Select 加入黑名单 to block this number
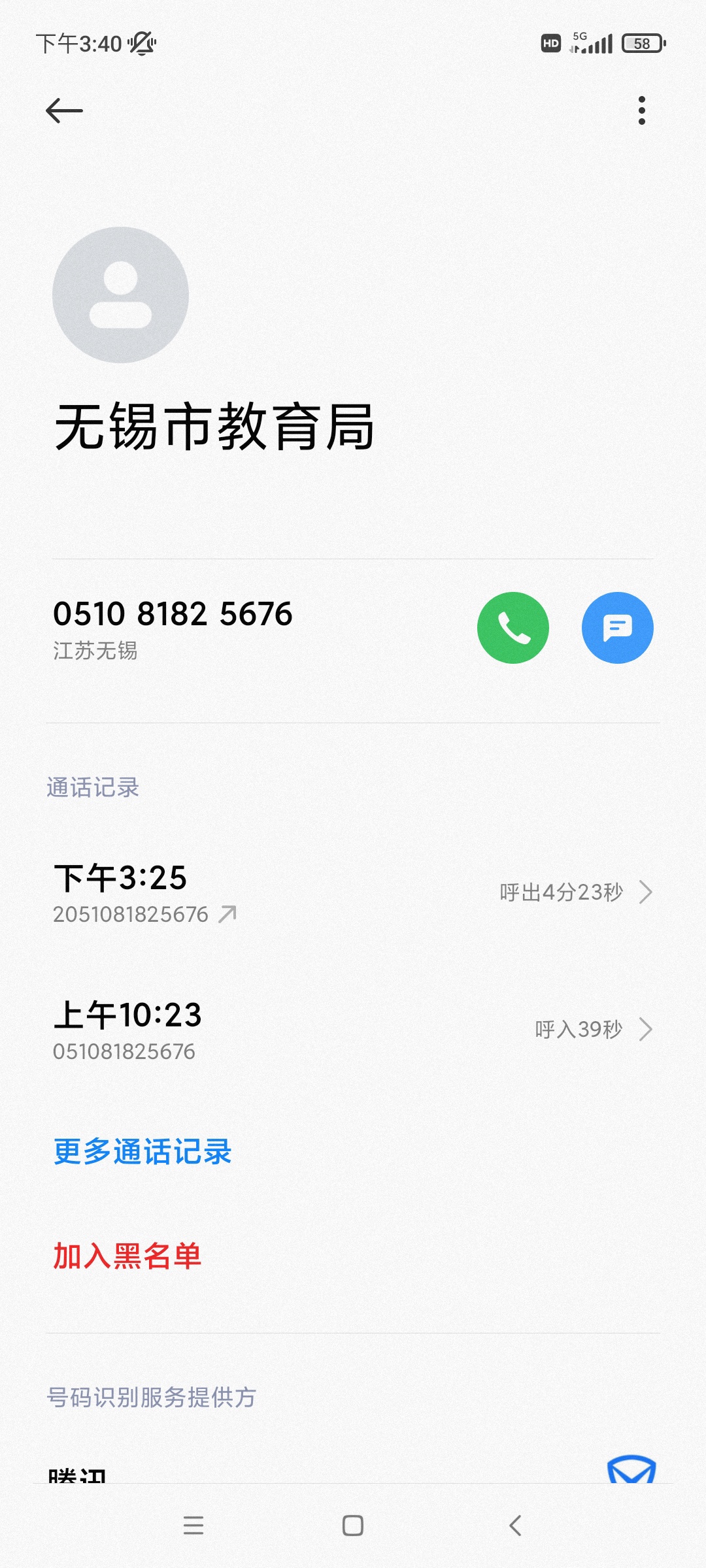 coord(127,1256)
